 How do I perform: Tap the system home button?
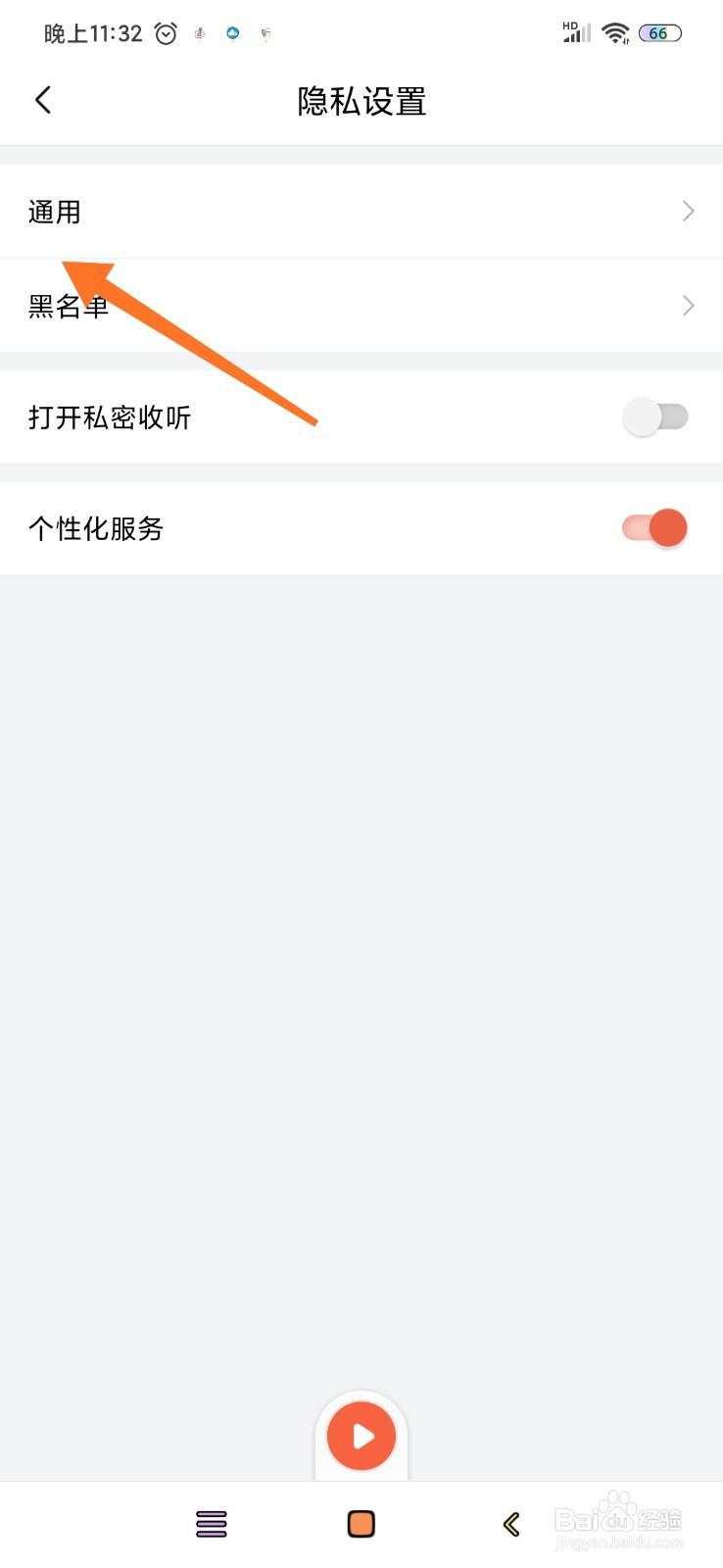coord(361,1524)
